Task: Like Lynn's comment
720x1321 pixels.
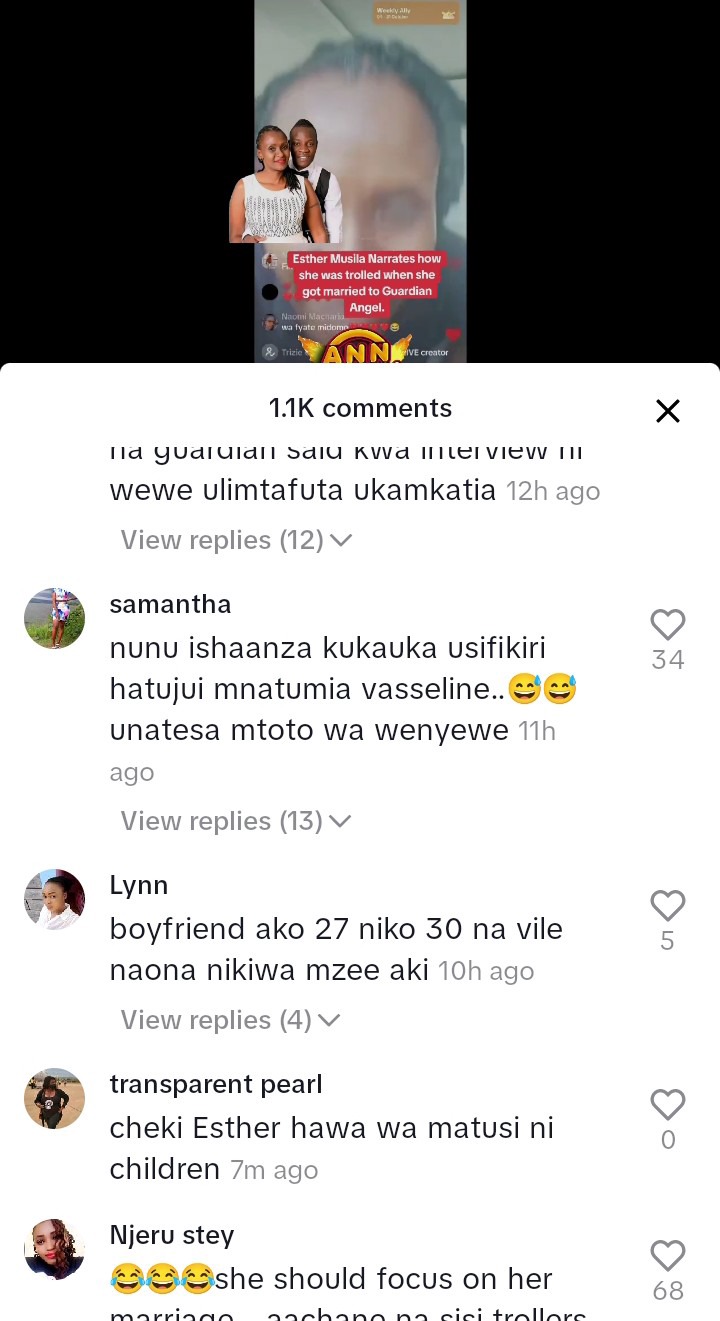Action: [x=667, y=906]
